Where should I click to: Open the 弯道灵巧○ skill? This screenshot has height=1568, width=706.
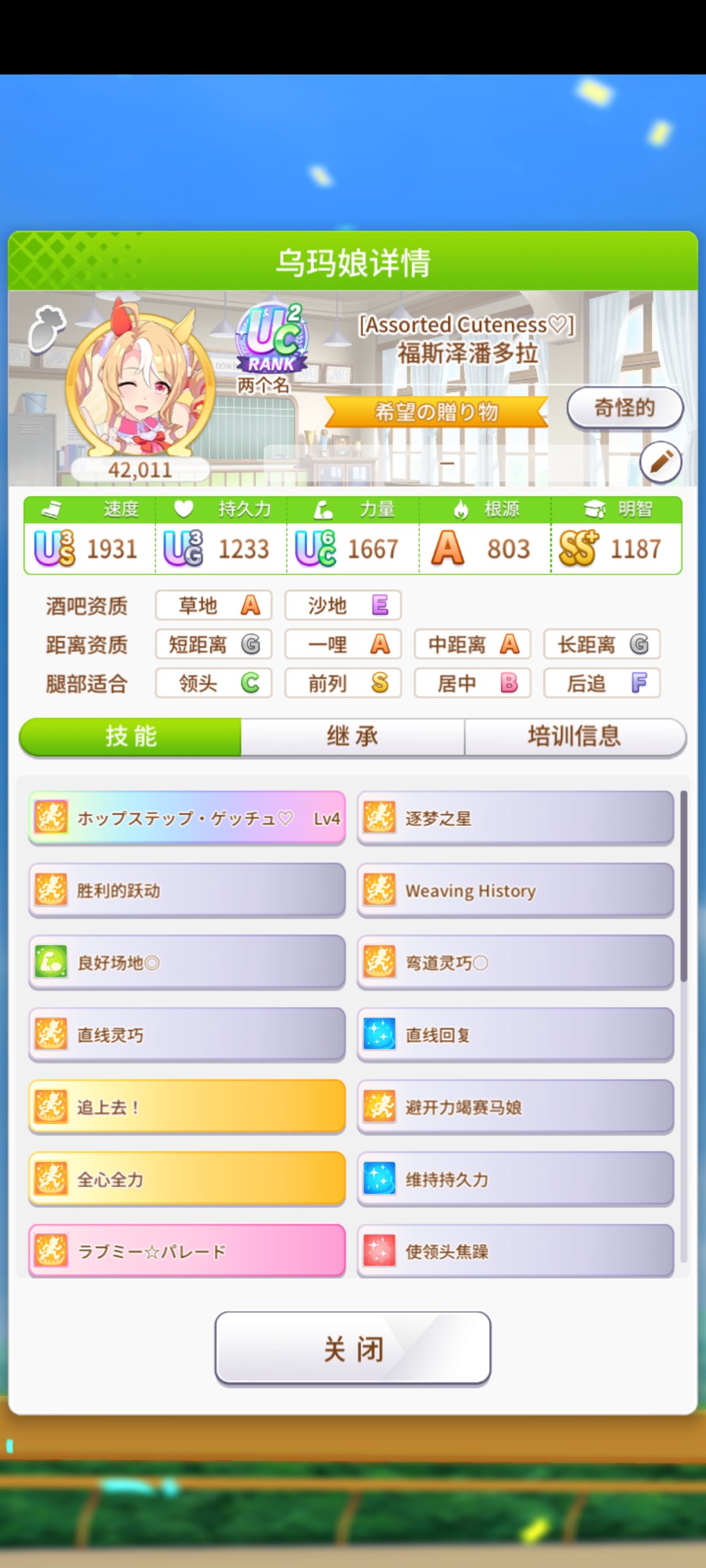point(515,962)
